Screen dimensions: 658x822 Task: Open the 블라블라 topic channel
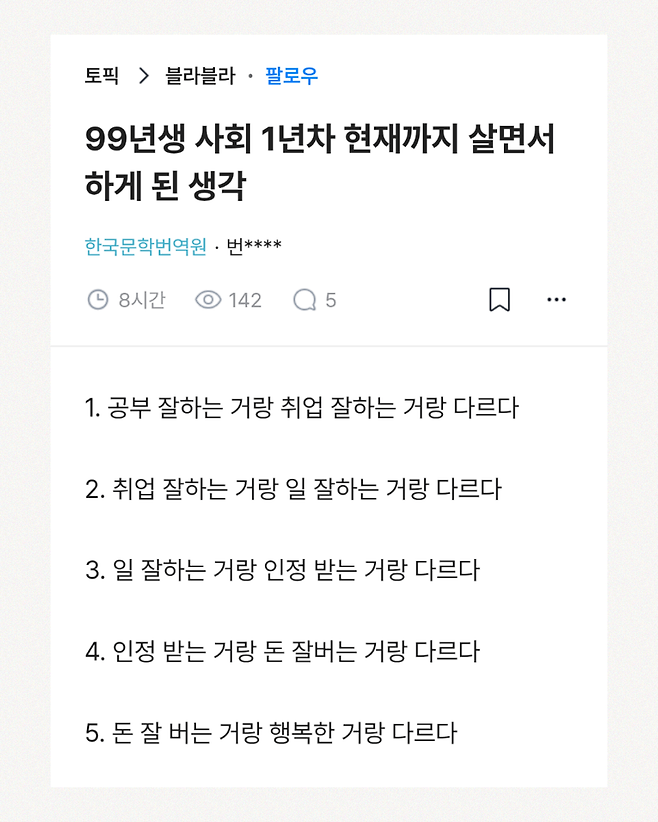coord(200,76)
